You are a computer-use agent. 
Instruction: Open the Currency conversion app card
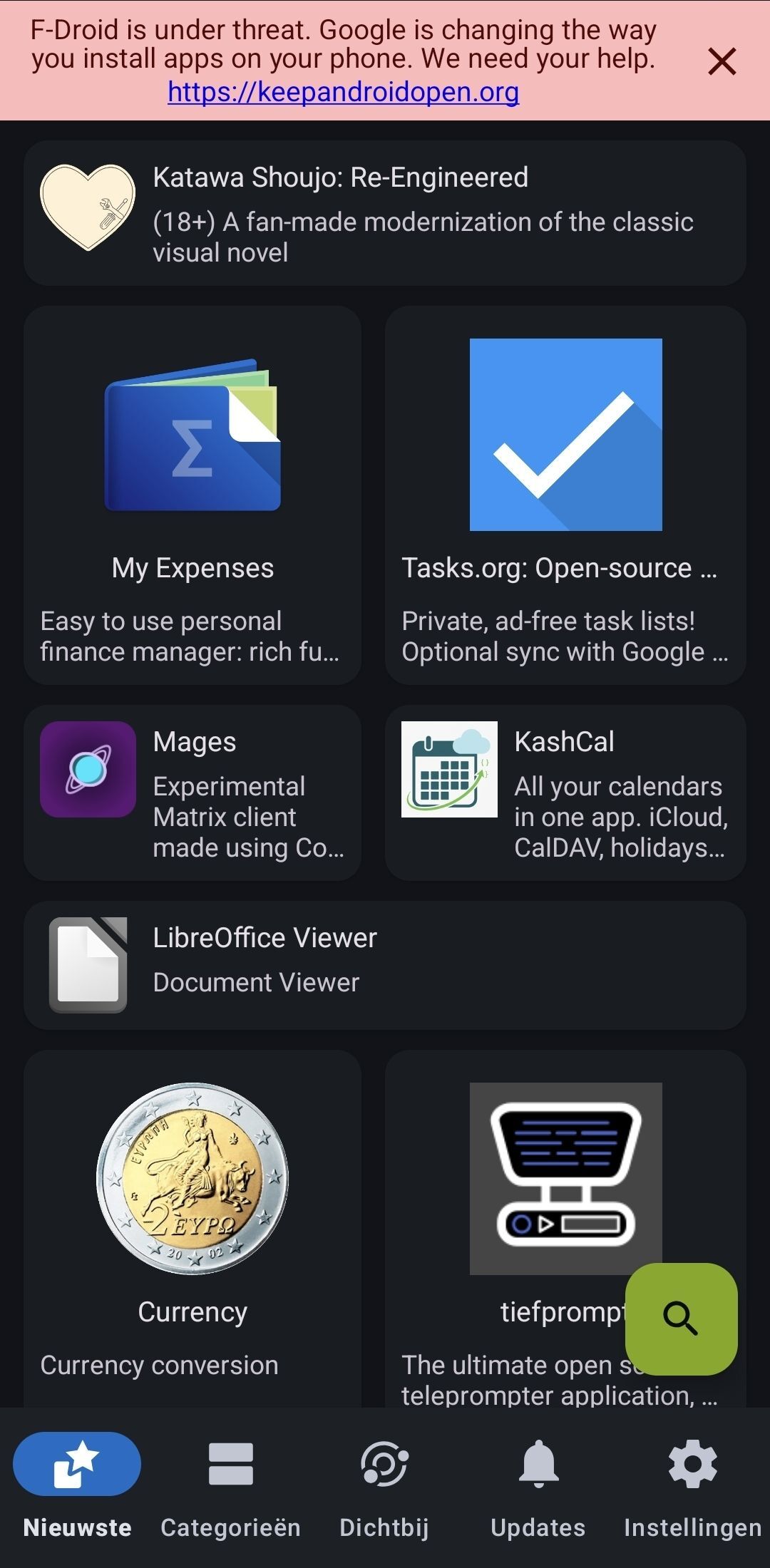[x=192, y=1226]
